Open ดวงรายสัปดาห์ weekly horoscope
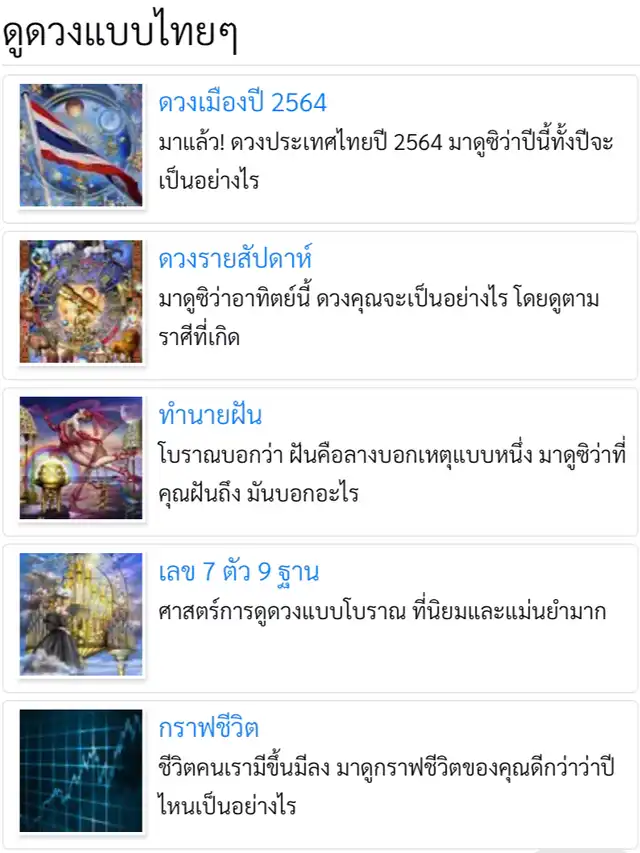 pyautogui.click(x=236, y=259)
